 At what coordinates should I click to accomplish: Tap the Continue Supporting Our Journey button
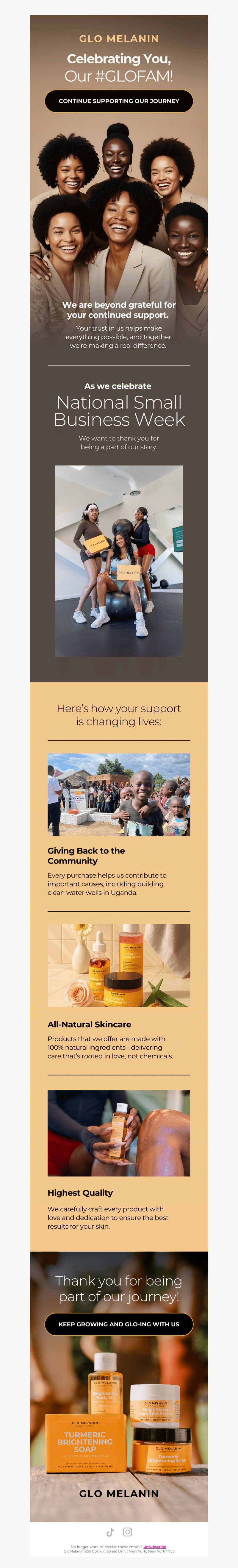coord(119,101)
